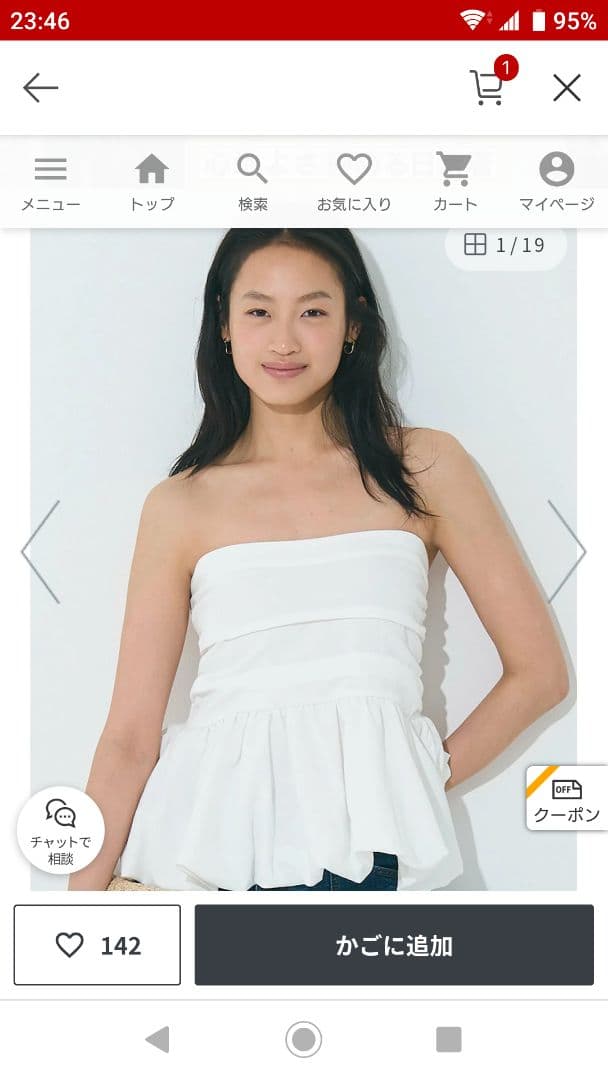Viewport: 608px width, 1080px height.
Task: Go to the トップ page
Action: click(152, 182)
